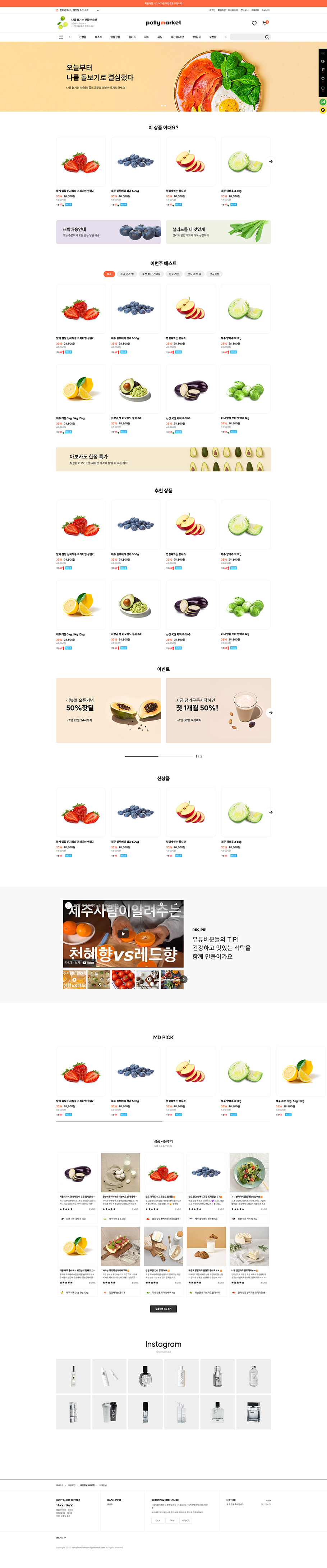327x1568 pixels.
Task: Open the 새벽배송안내 banner
Action: tap(108, 232)
